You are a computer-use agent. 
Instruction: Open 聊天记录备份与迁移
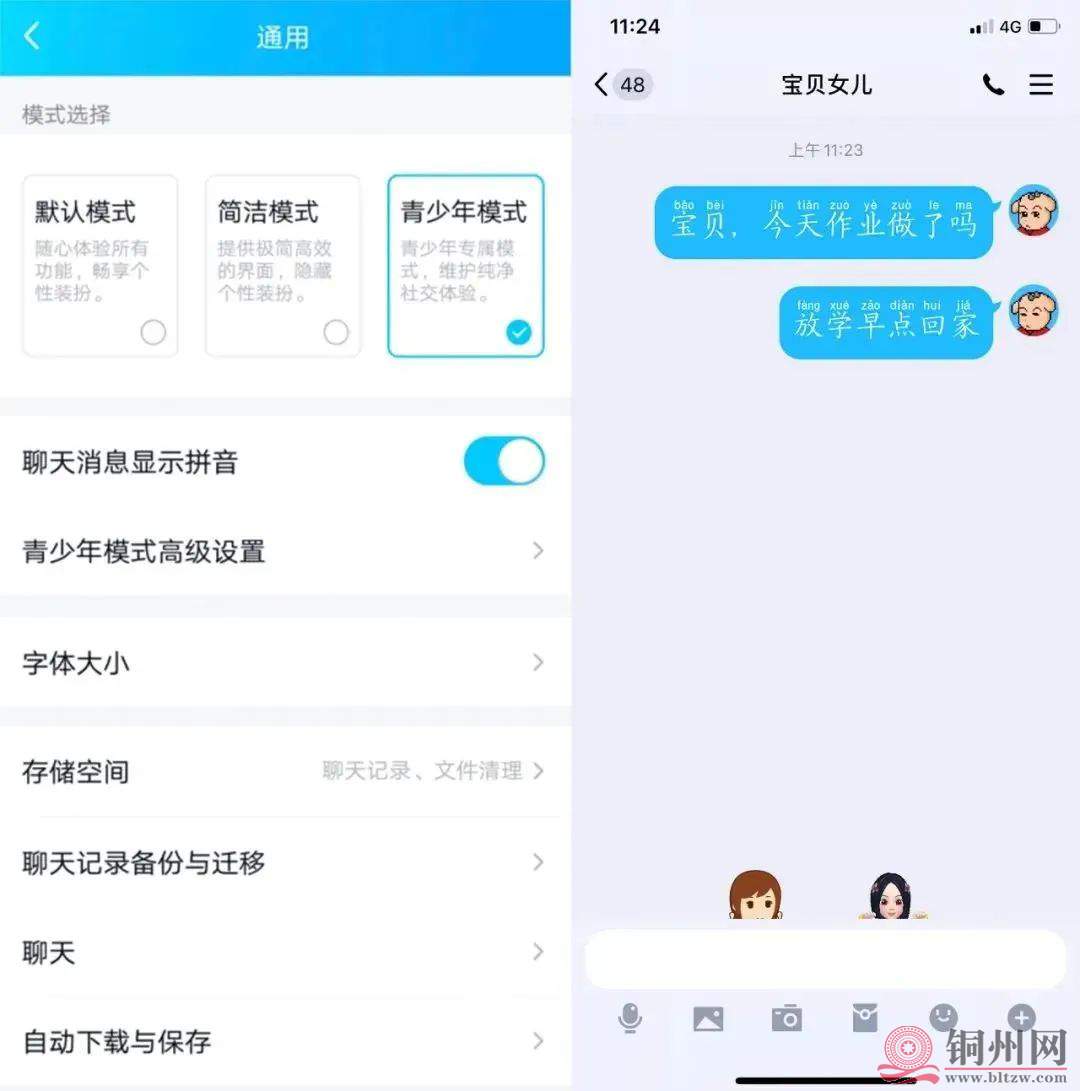point(285,862)
